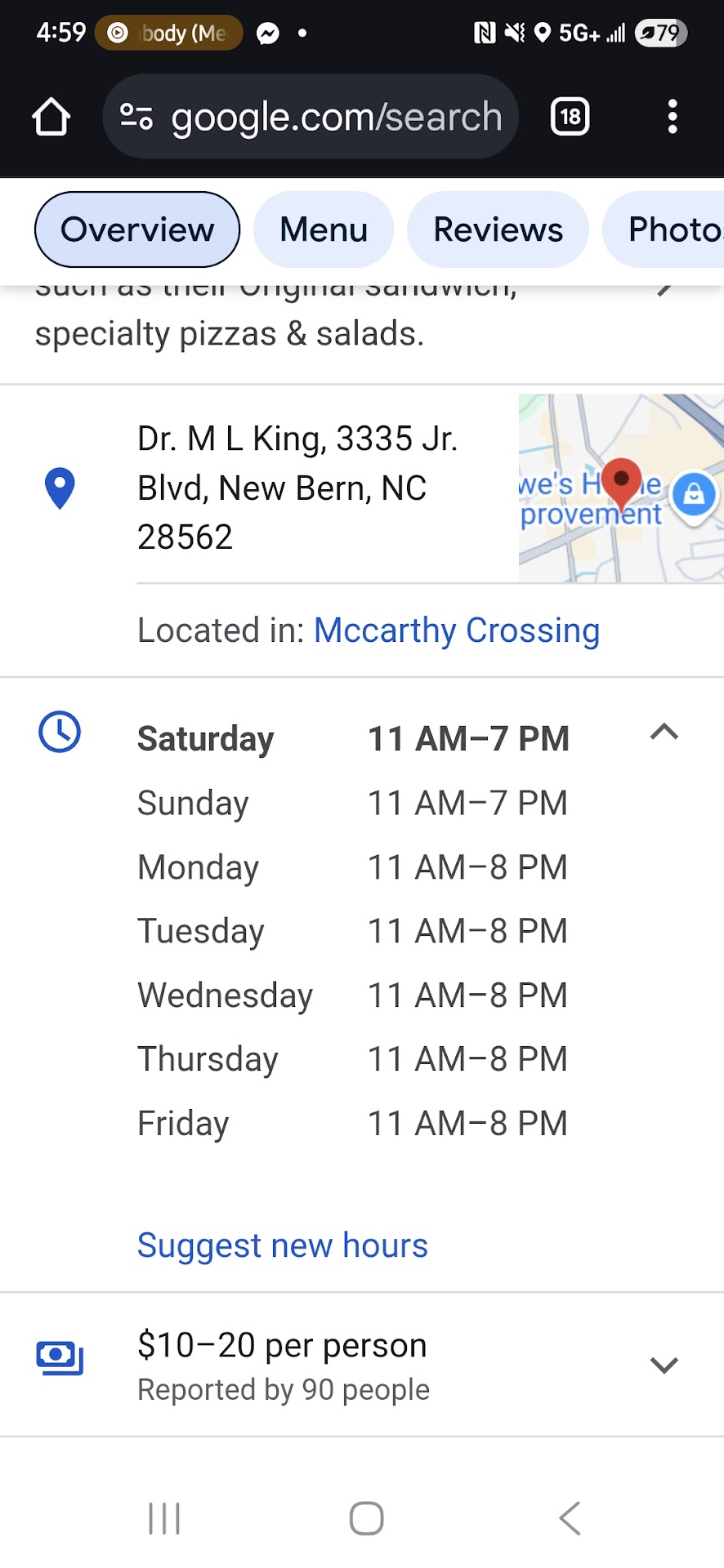Screen dimensions: 724x1568
Task: Open the map preview of the address
Action: [620, 488]
